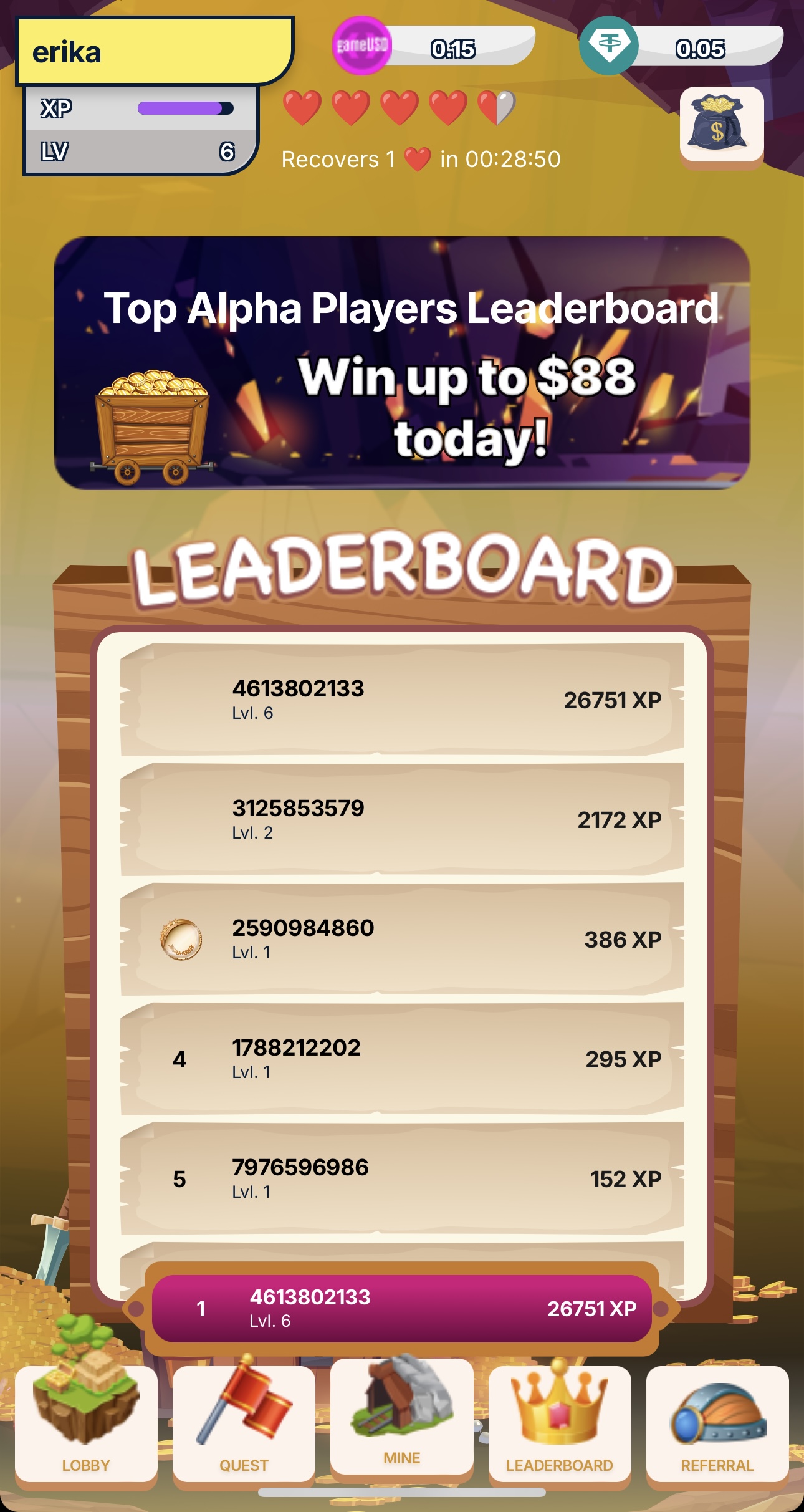Go to the Lobby tab
Image resolution: width=804 pixels, height=1512 pixels.
tap(86, 1422)
